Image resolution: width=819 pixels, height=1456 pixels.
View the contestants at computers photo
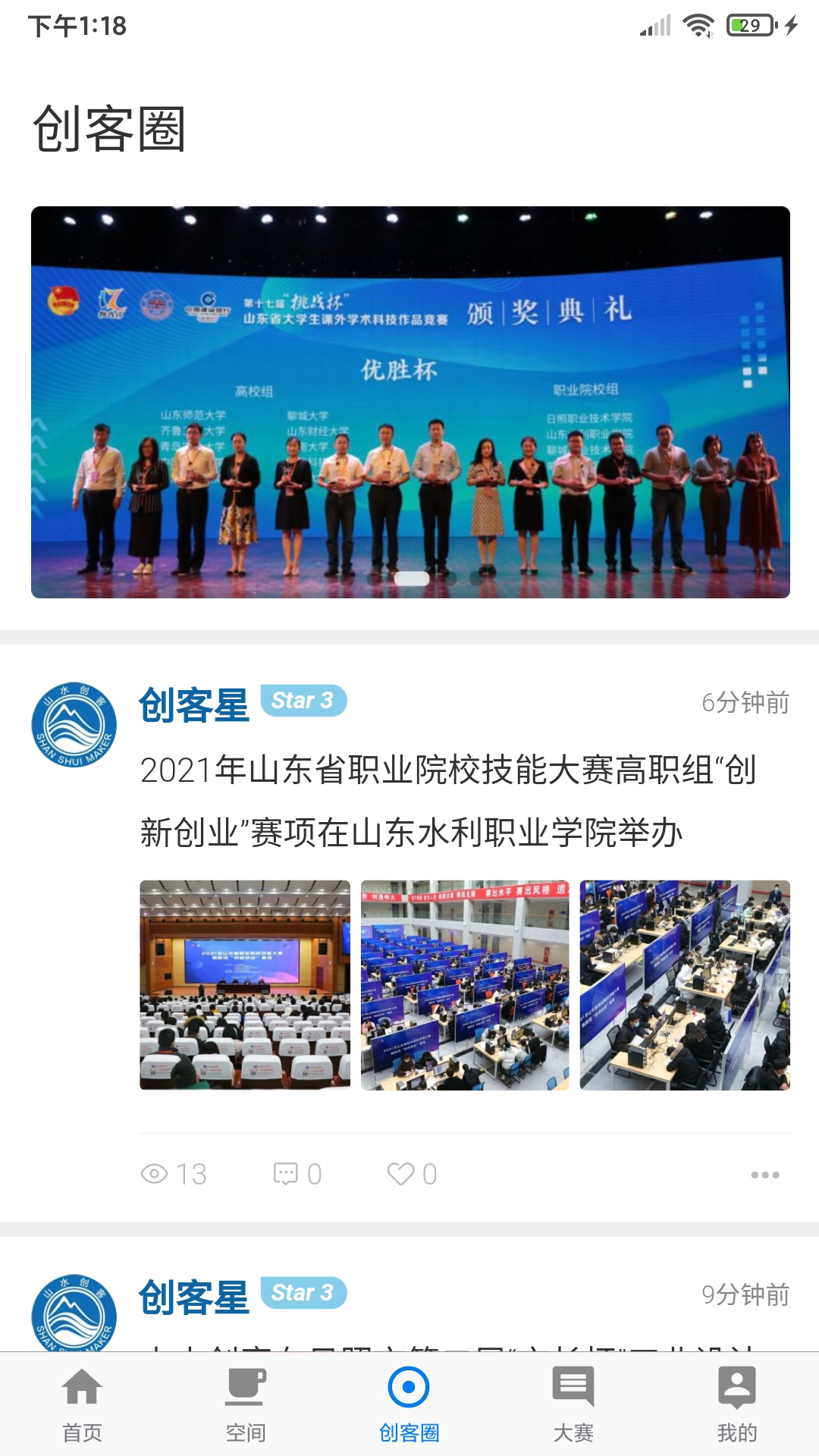pyautogui.click(x=685, y=985)
